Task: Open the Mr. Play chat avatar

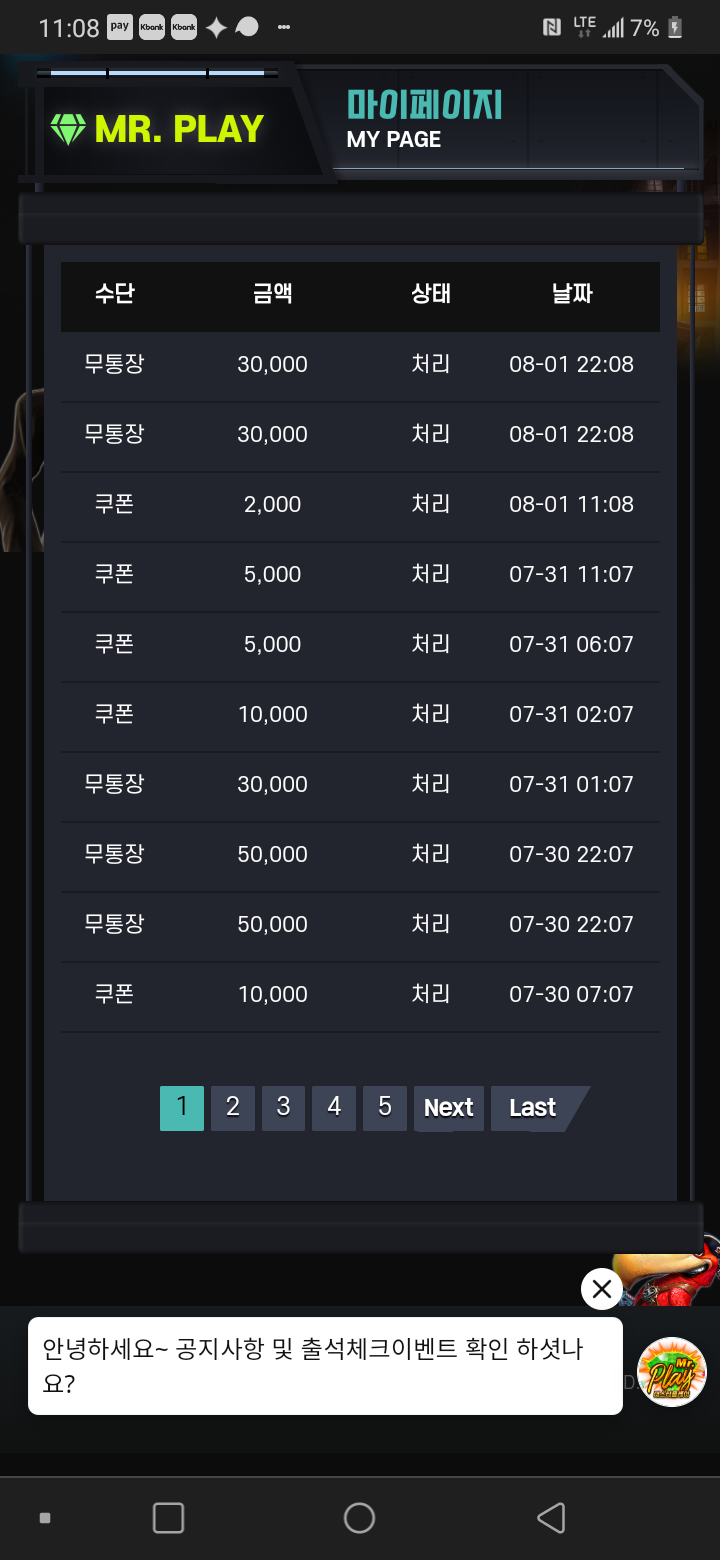Action: [x=672, y=1371]
